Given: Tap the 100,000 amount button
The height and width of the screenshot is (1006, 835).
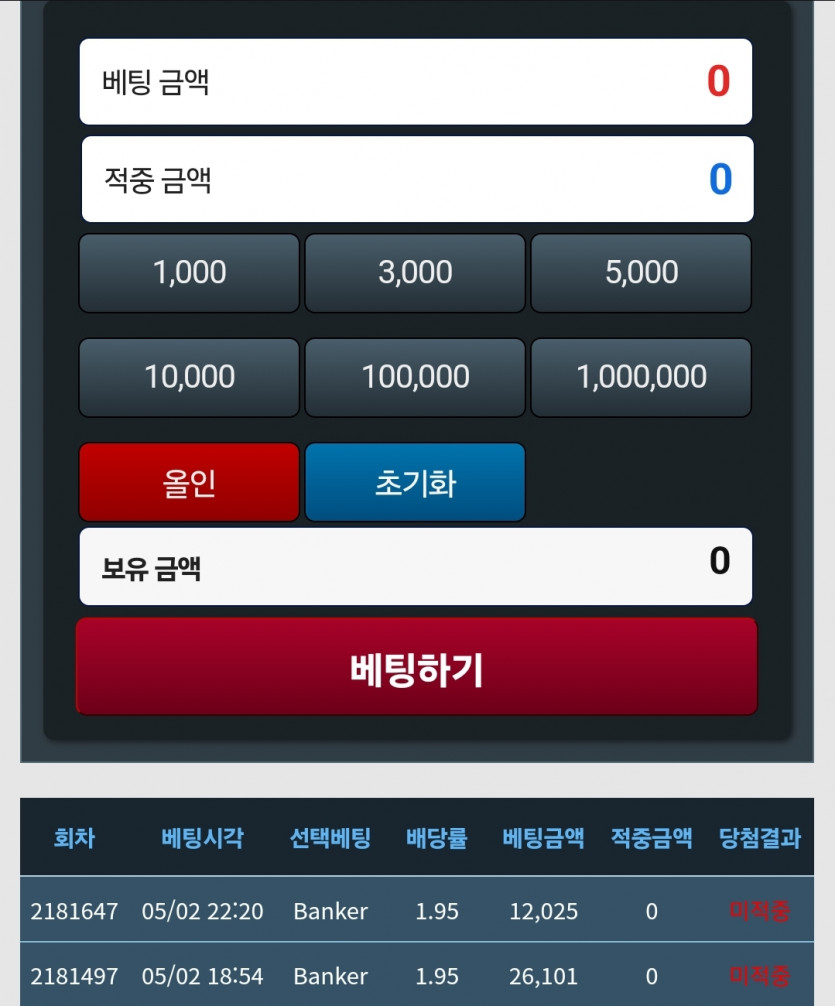Looking at the screenshot, I should coord(415,377).
